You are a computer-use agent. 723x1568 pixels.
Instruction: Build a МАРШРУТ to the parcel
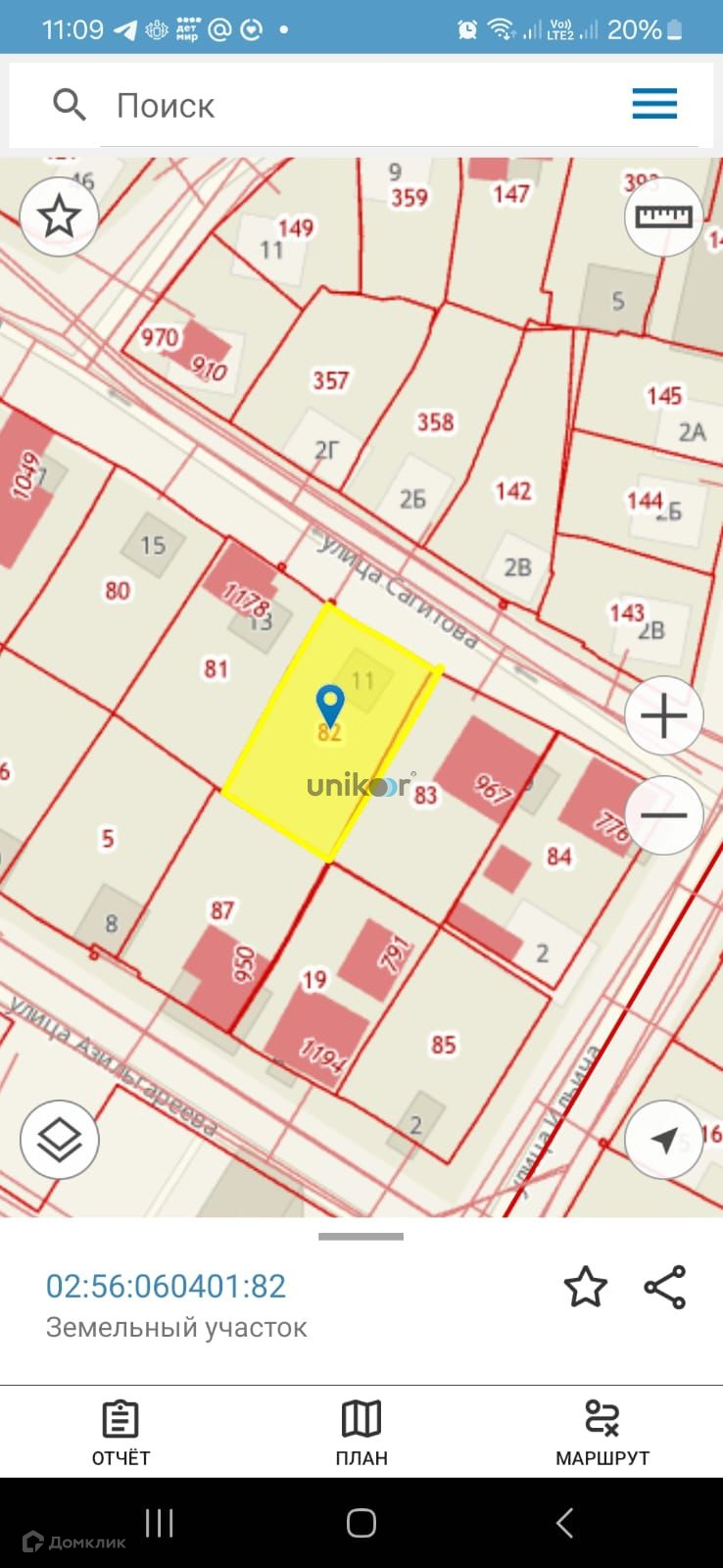[602, 1432]
